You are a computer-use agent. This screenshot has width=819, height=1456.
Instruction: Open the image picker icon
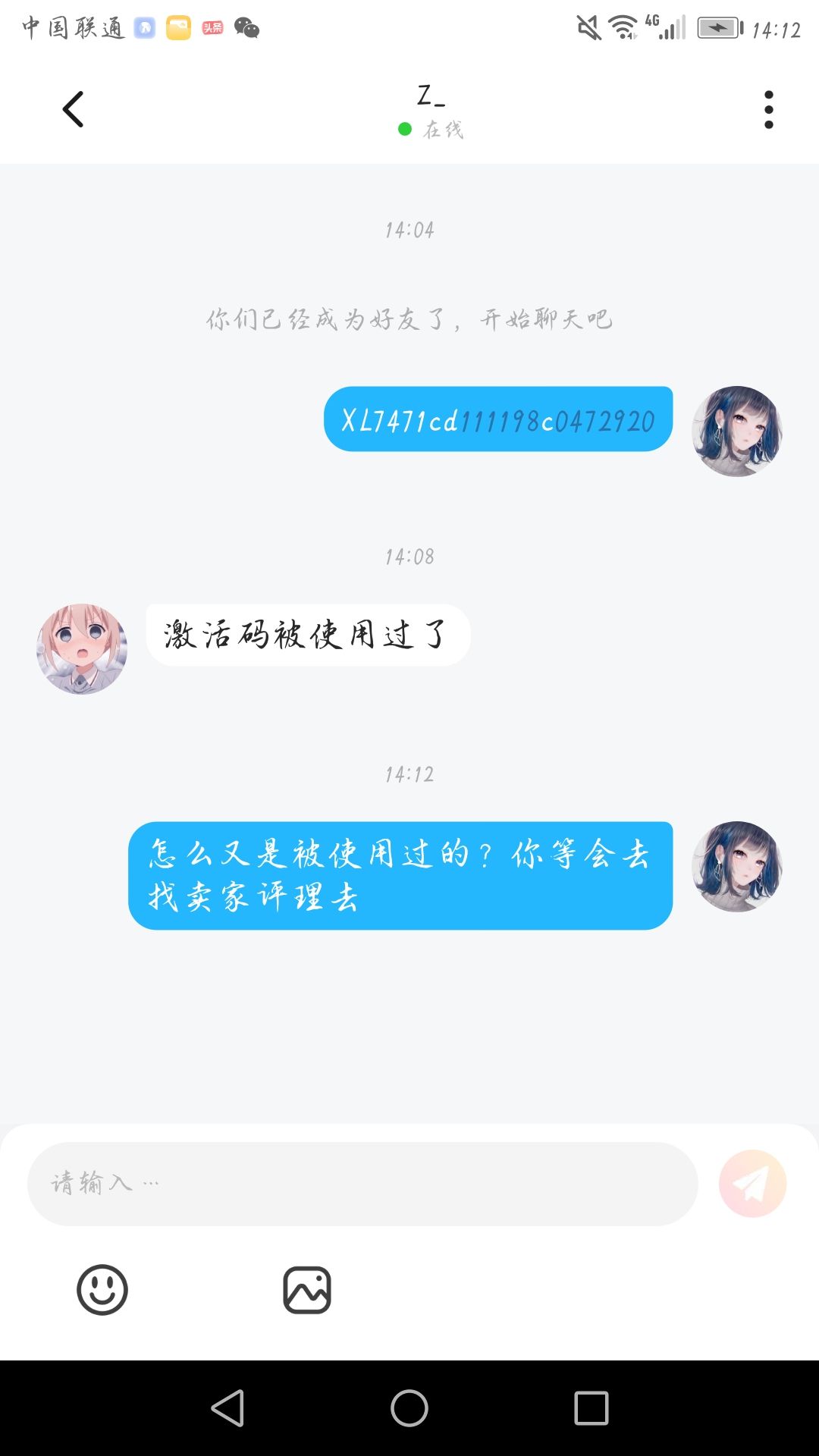[x=307, y=1289]
